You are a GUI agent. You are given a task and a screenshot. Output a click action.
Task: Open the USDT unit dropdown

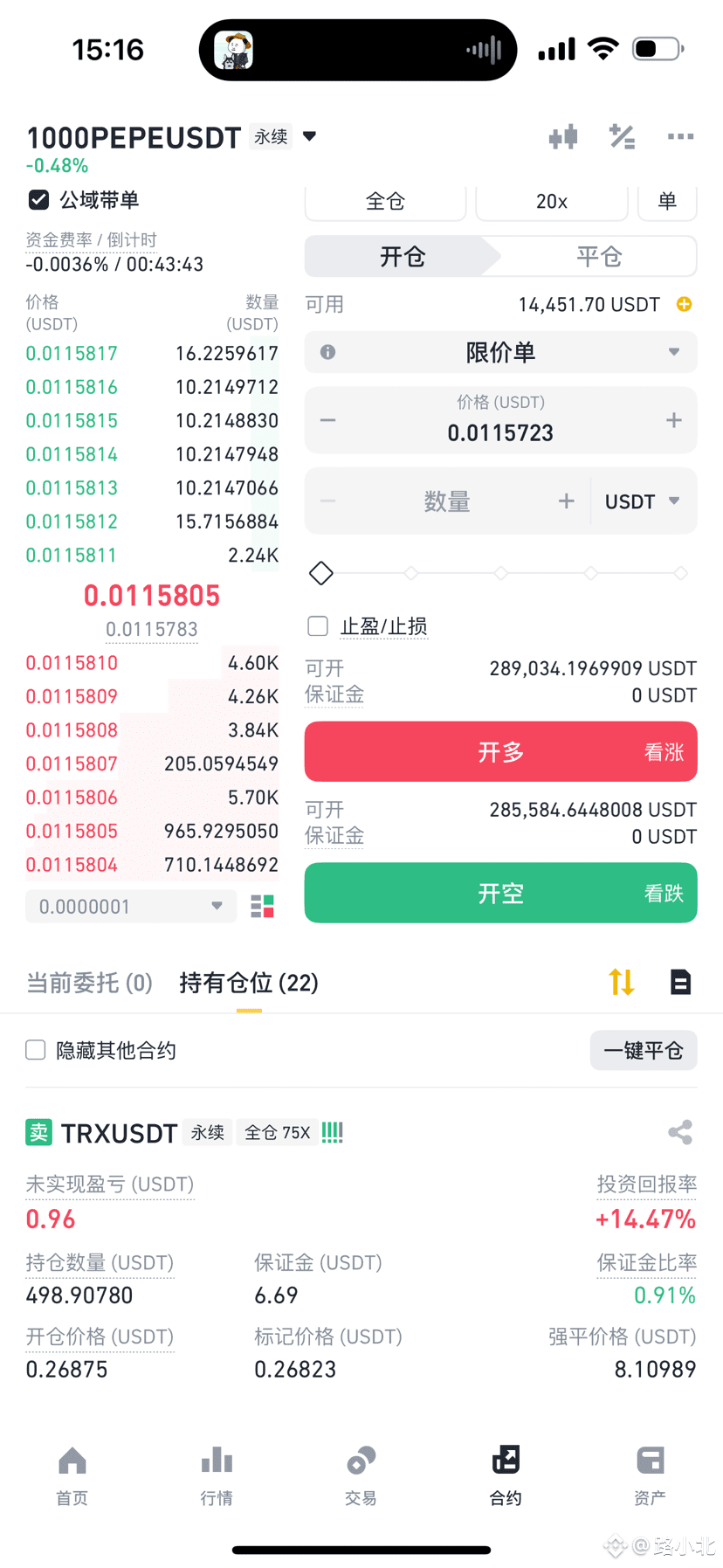click(x=643, y=501)
